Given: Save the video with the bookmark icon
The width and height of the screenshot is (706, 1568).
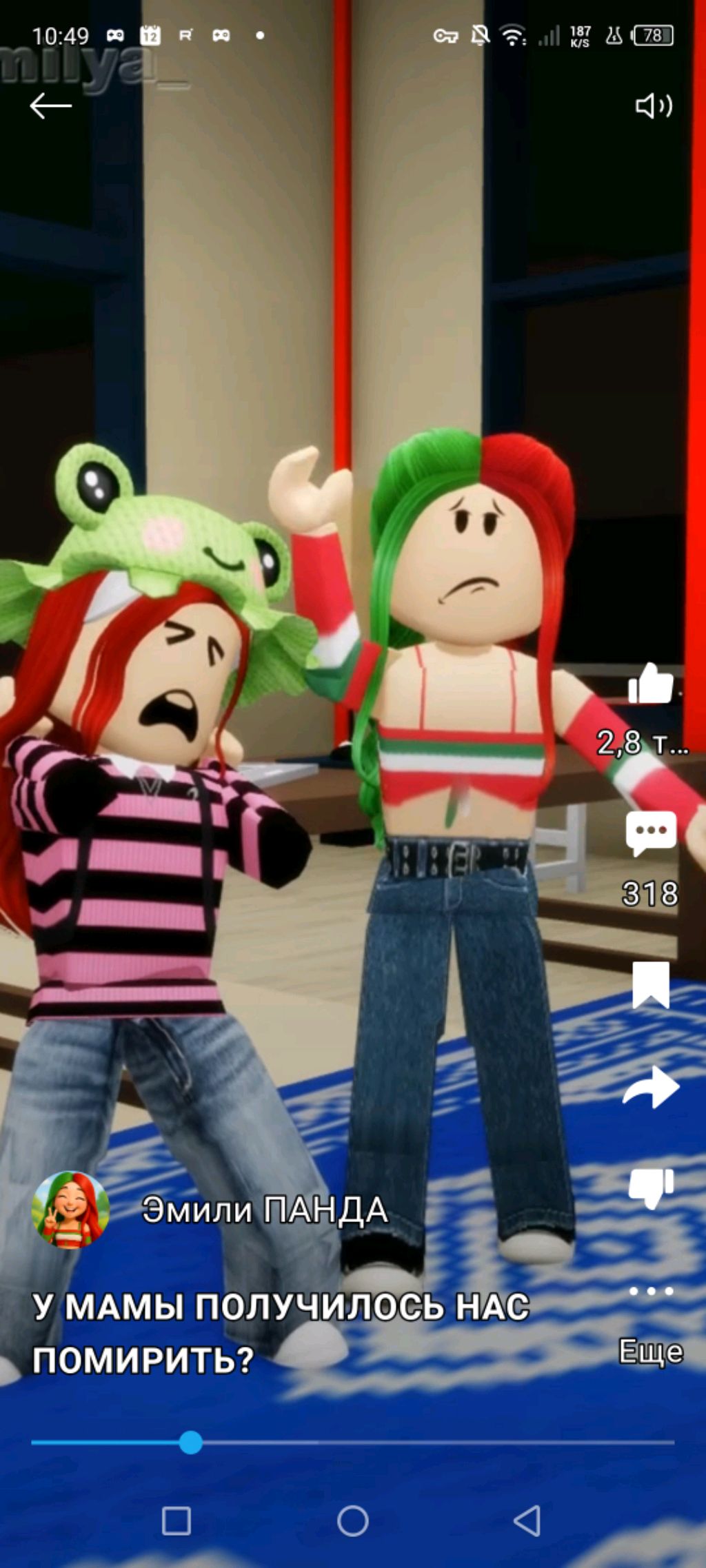Looking at the screenshot, I should [651, 985].
